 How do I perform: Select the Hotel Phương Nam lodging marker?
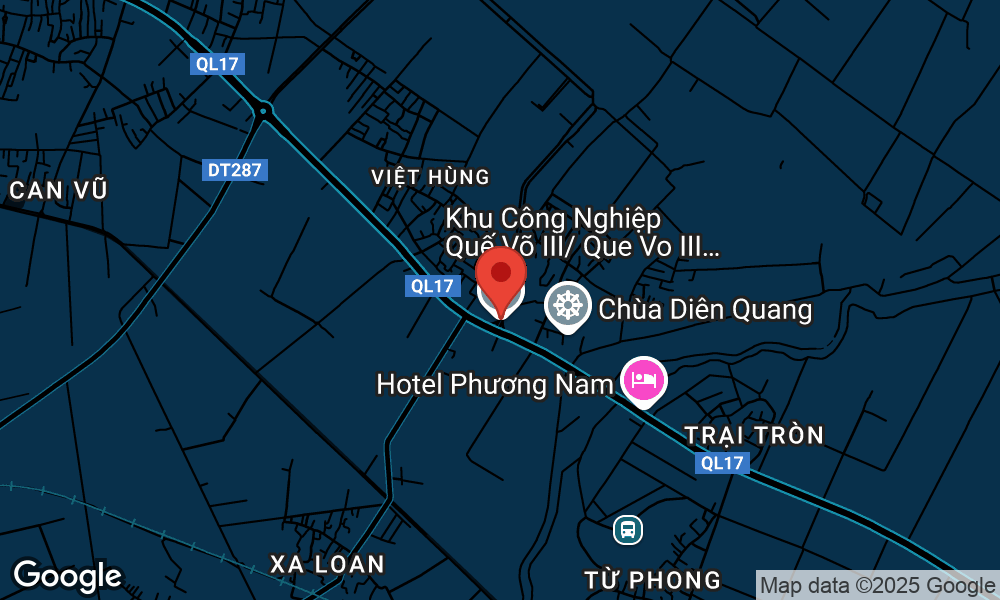(x=644, y=380)
